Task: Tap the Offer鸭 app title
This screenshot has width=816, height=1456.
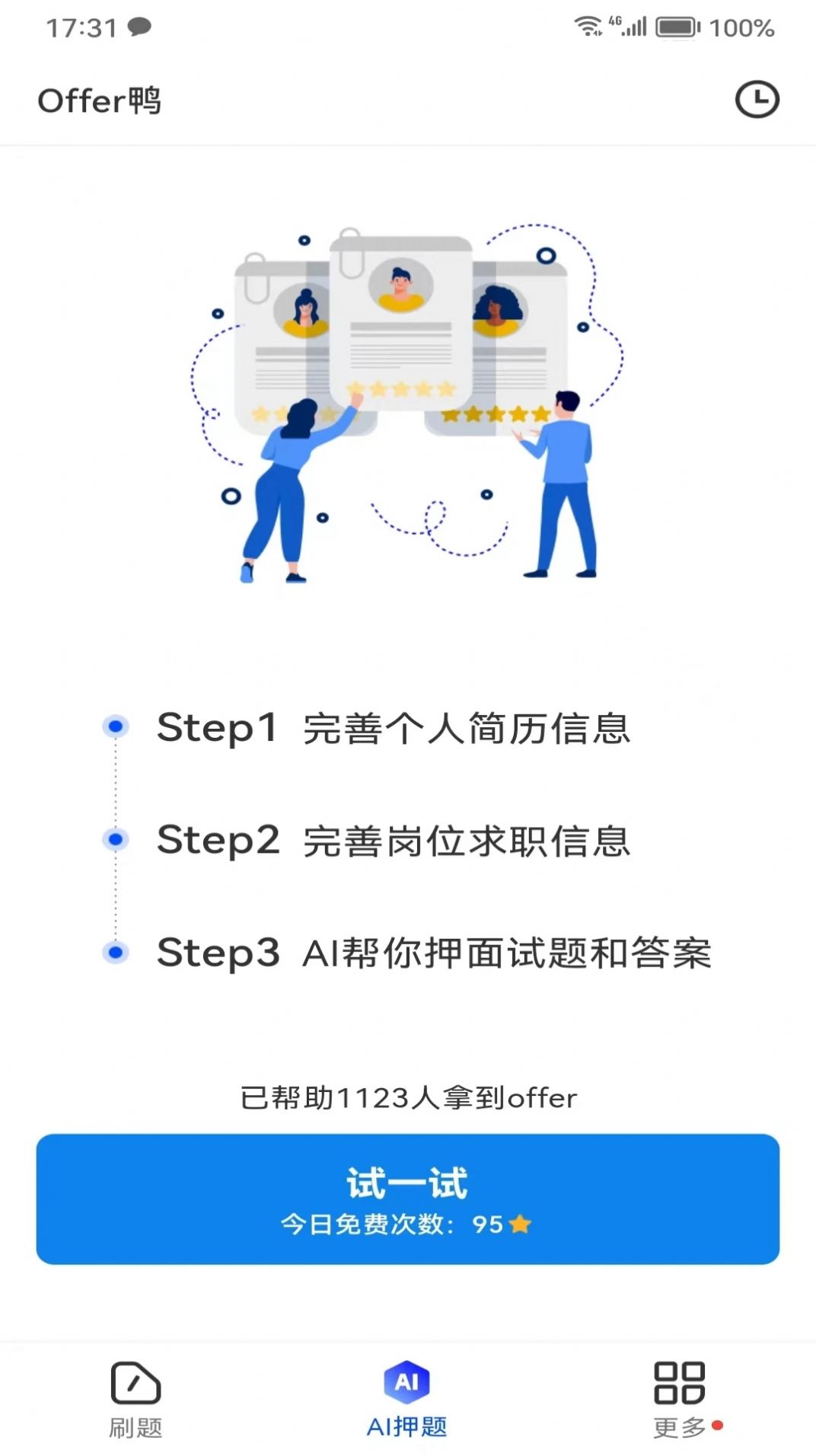Action: pos(99,100)
